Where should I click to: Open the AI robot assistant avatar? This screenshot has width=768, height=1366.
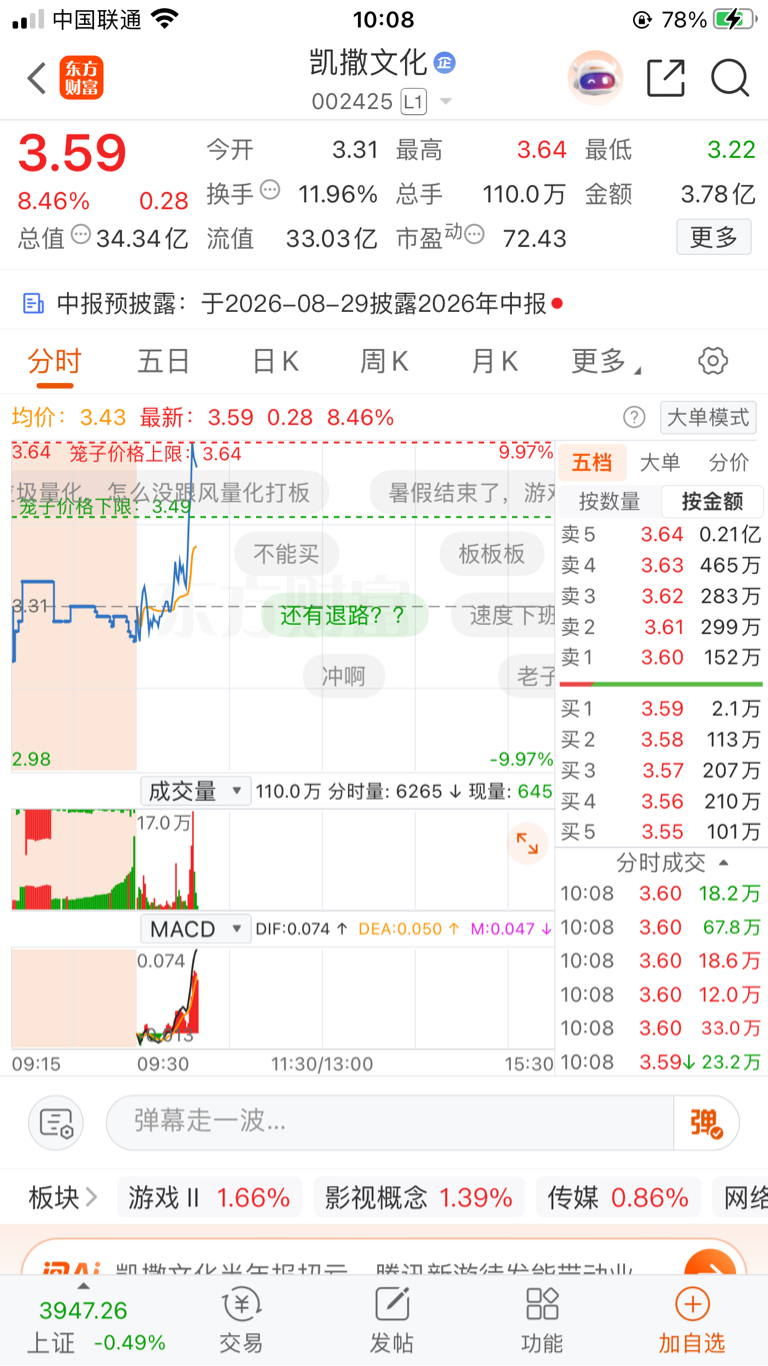595,78
